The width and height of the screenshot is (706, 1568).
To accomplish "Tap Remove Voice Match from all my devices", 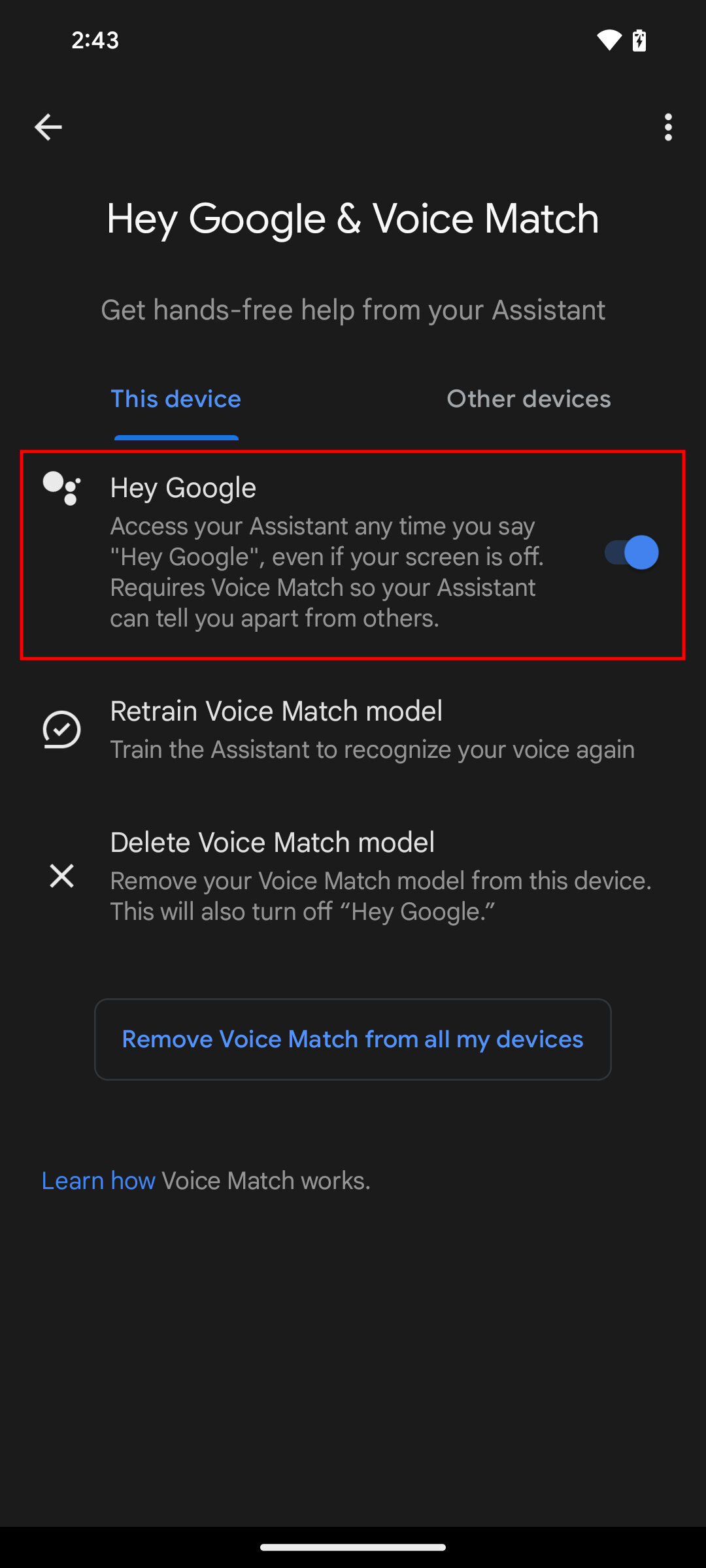I will point(353,1039).
